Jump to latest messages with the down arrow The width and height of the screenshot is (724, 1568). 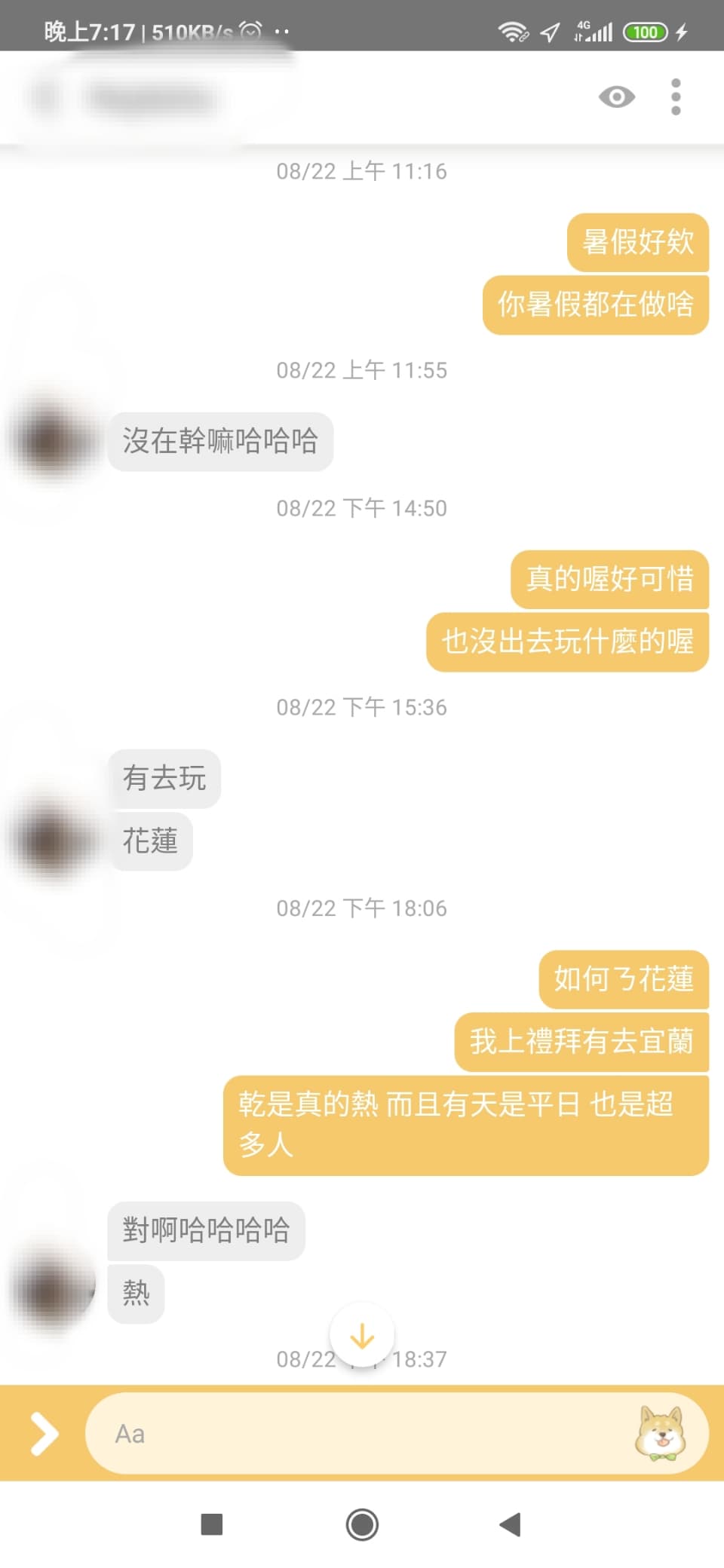362,1335
